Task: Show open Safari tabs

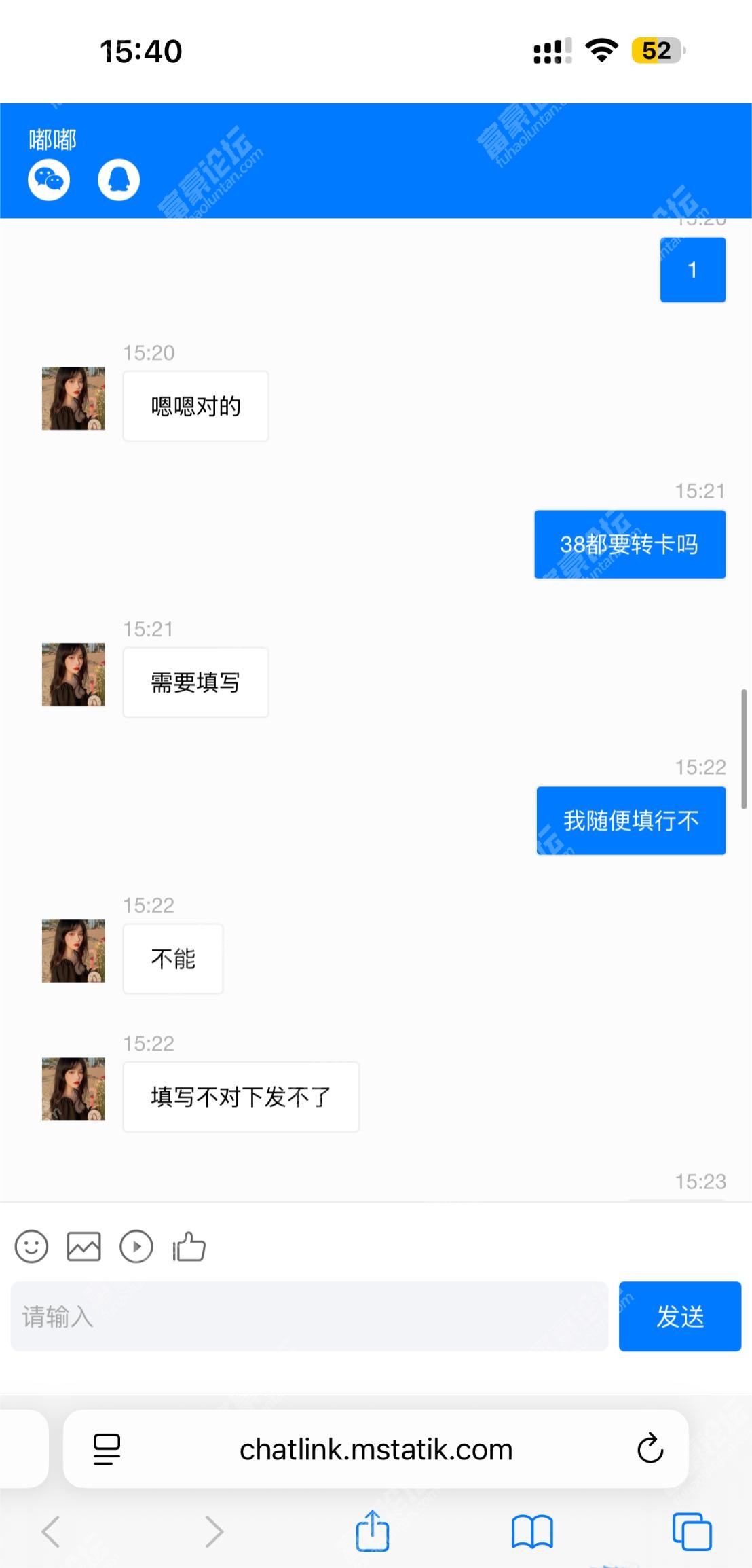Action: [x=692, y=1532]
